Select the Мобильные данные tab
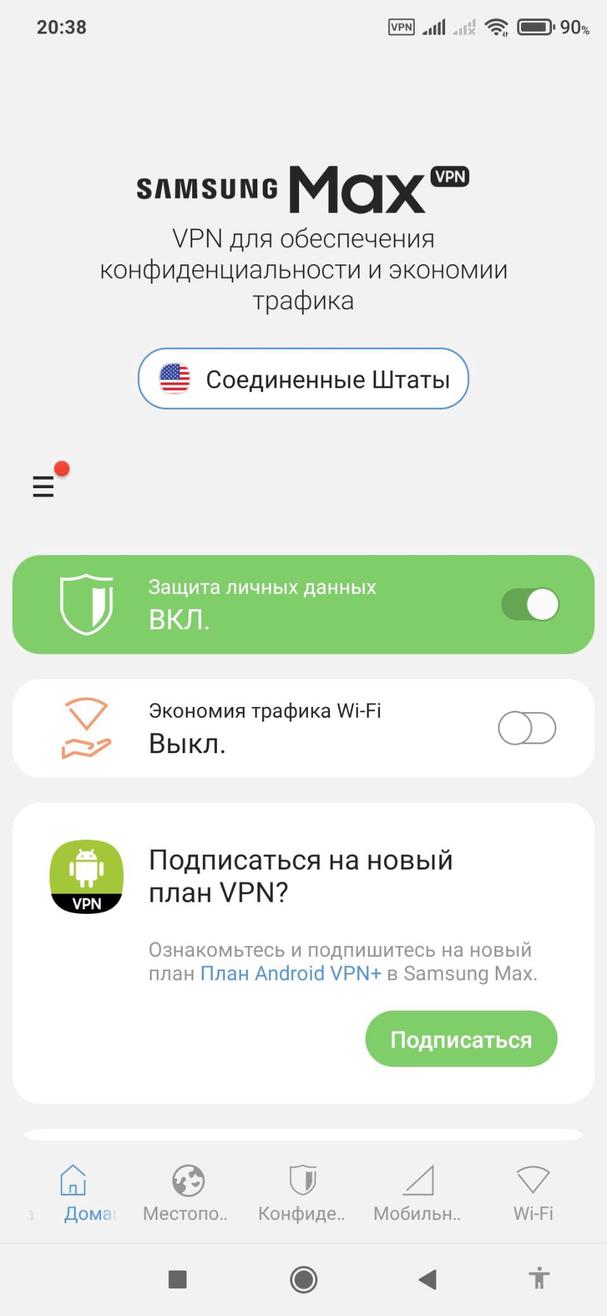The height and width of the screenshot is (1316, 607). (x=417, y=1192)
